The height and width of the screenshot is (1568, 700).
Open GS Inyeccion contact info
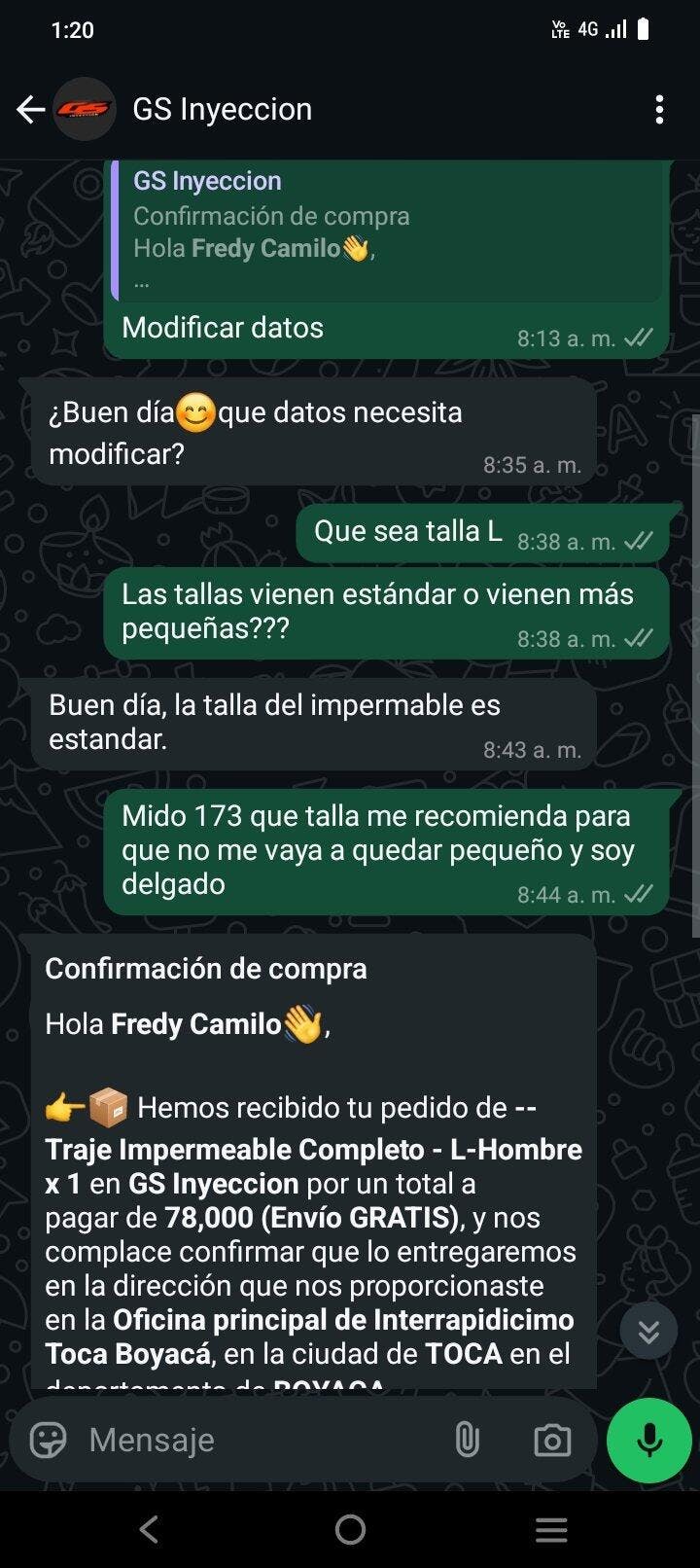click(x=222, y=110)
